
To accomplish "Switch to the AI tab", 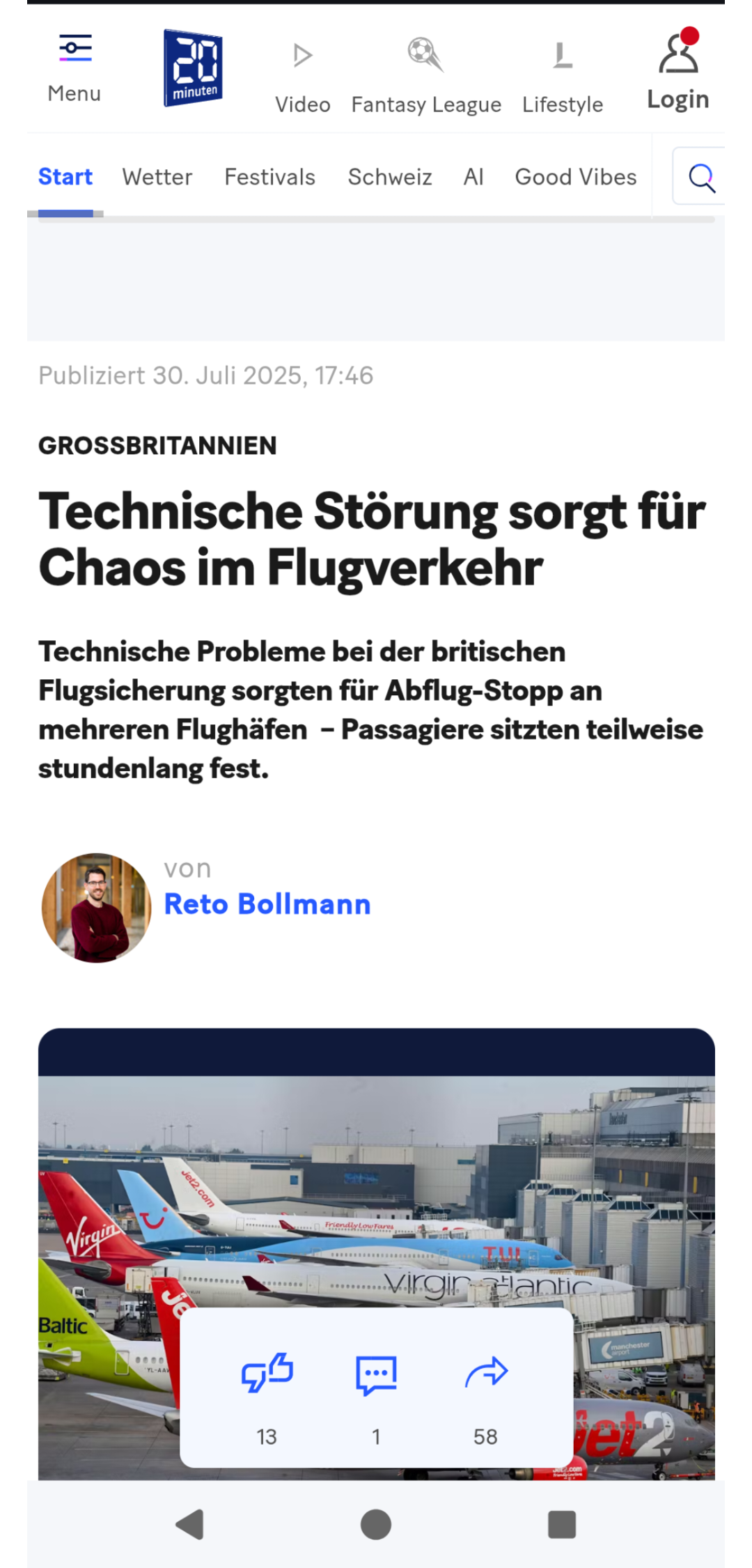I will [473, 177].
